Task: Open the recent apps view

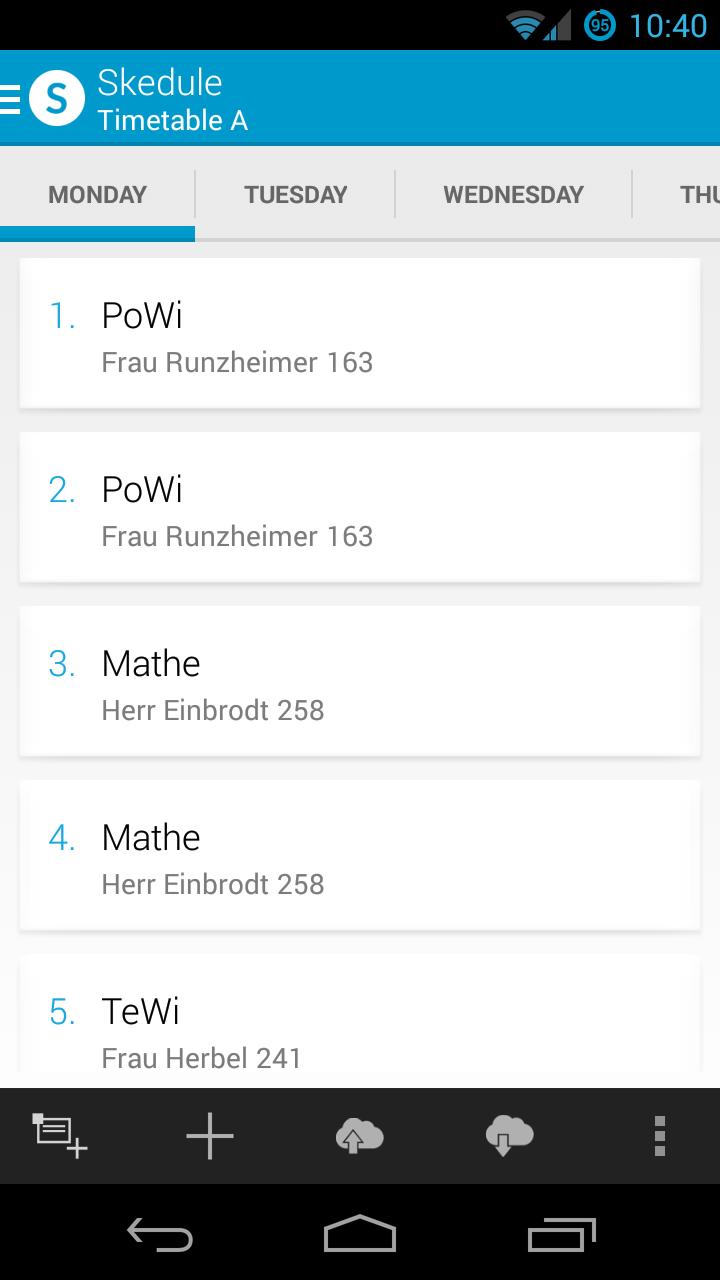Action: (x=561, y=1234)
